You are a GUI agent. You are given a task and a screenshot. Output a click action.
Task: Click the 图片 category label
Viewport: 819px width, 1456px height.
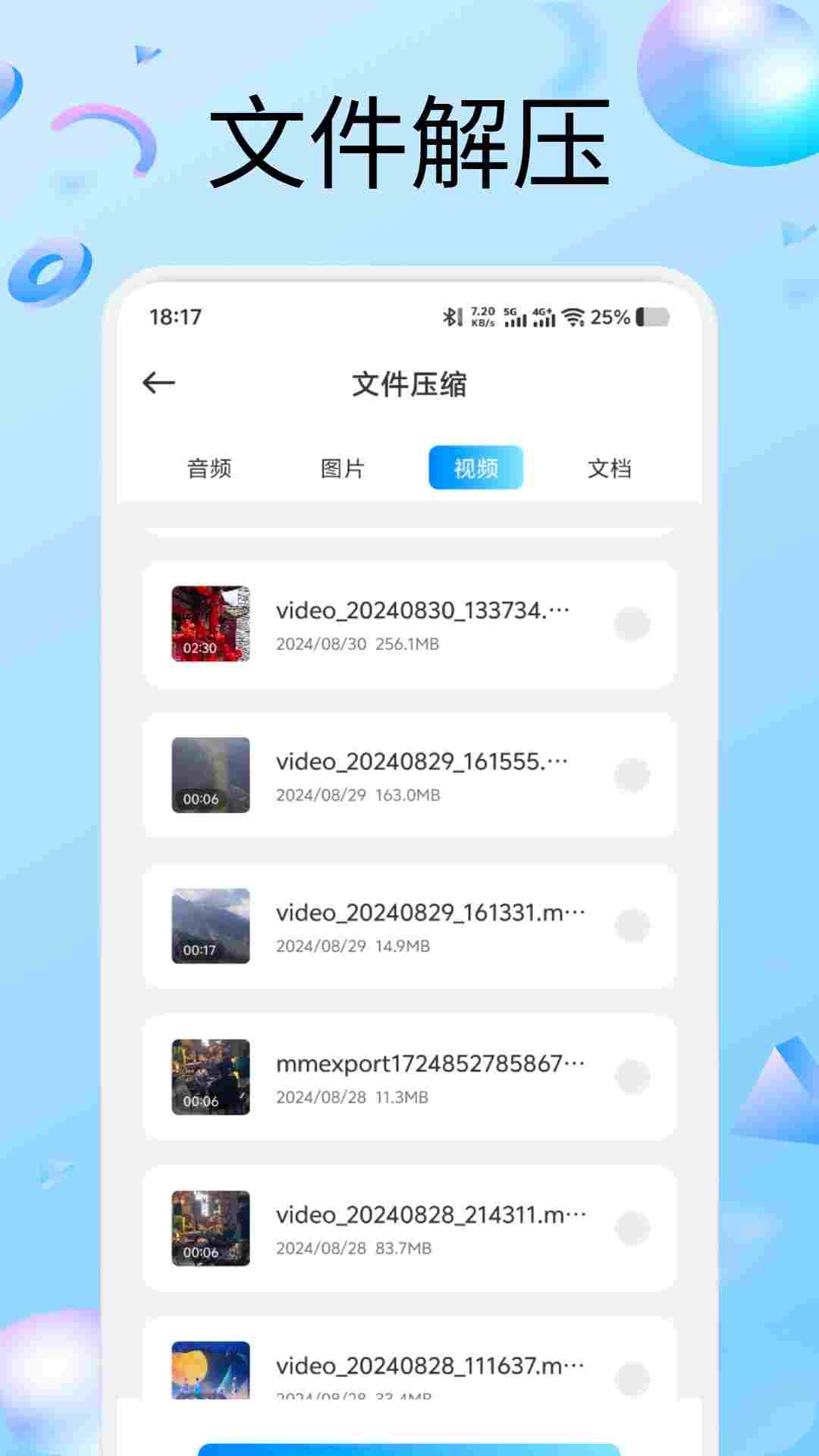pyautogui.click(x=341, y=469)
